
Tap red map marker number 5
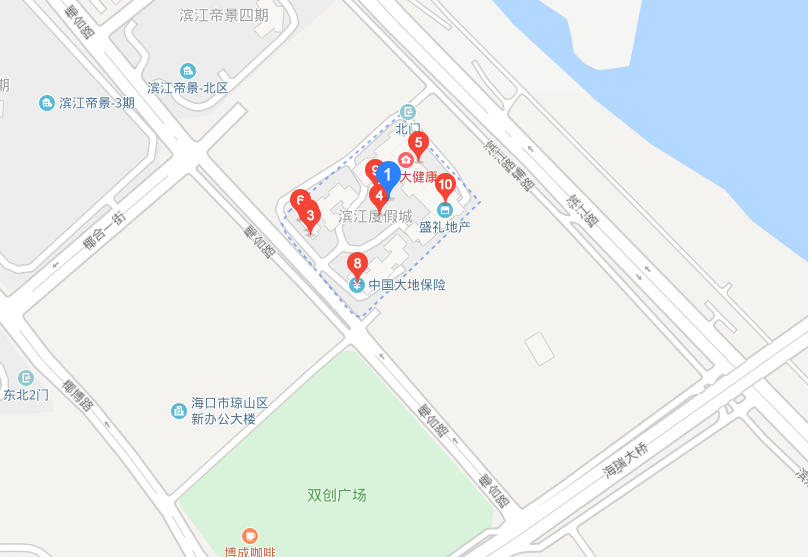(x=420, y=143)
